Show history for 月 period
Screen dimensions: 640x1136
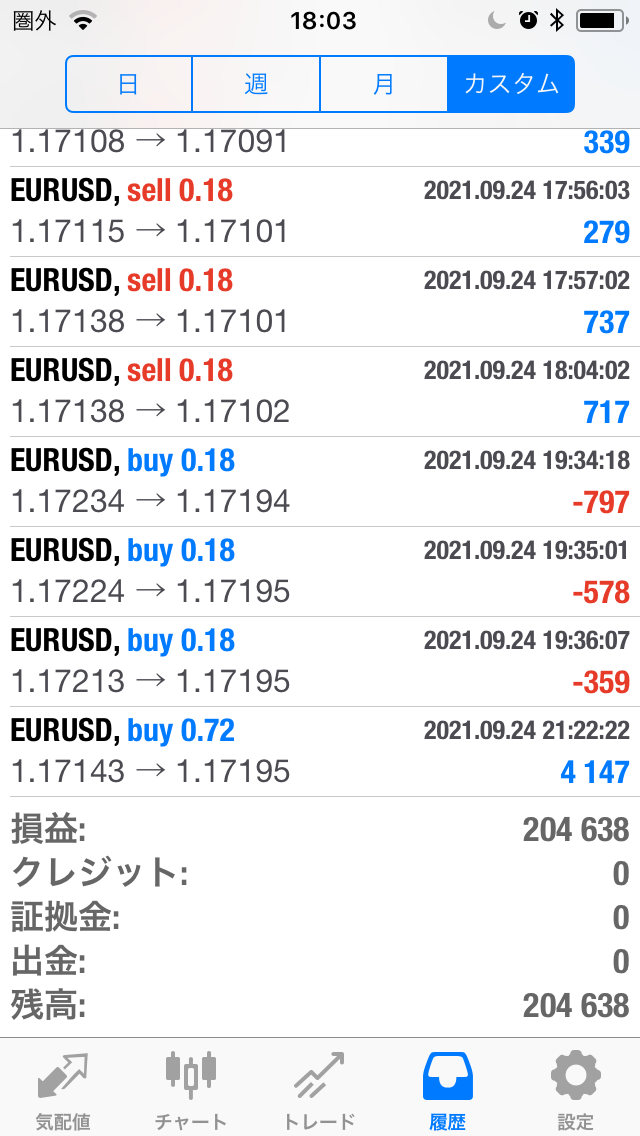click(x=384, y=84)
